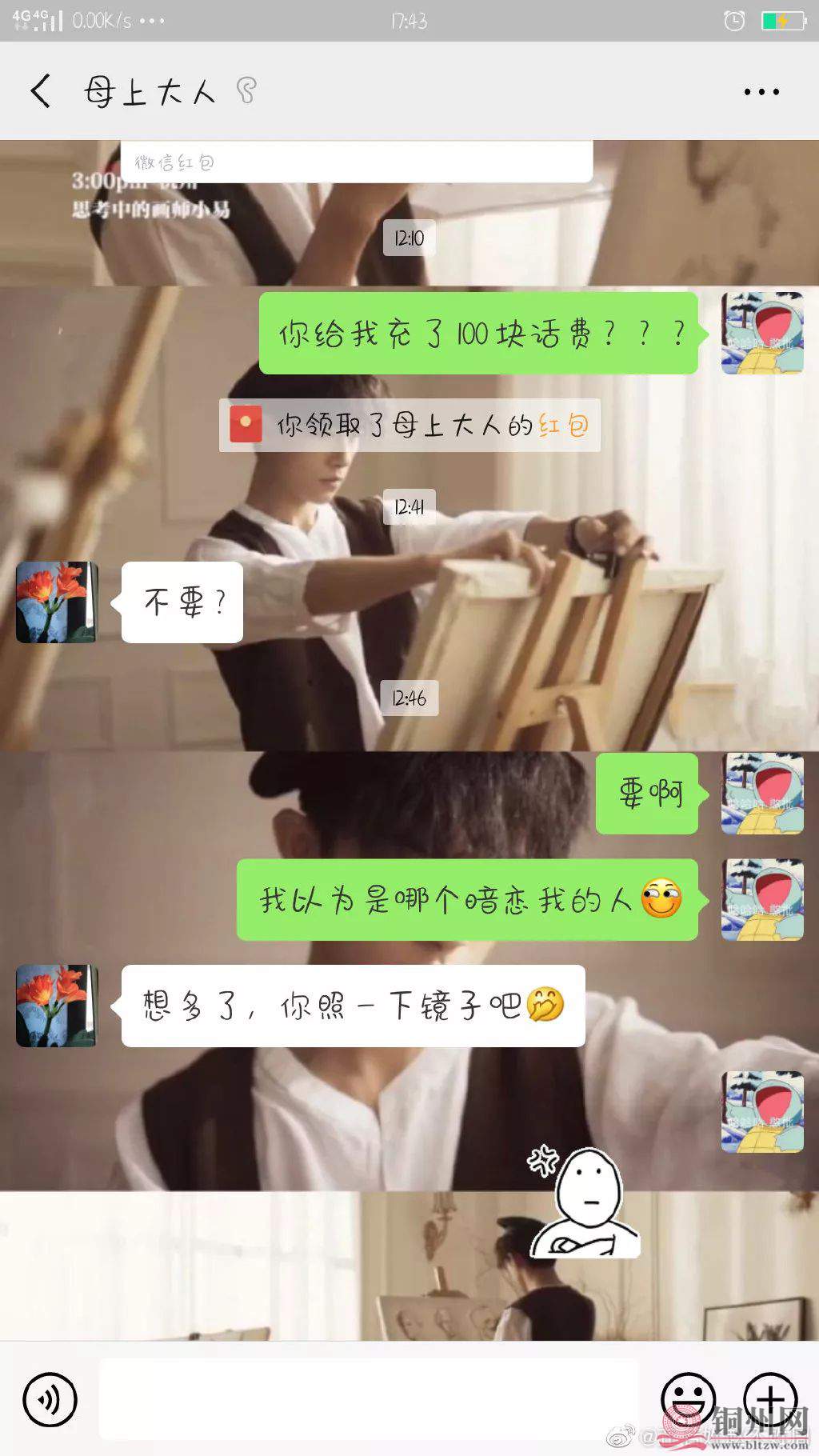Open the emoji picker
The width and height of the screenshot is (819, 1456).
point(687,1398)
